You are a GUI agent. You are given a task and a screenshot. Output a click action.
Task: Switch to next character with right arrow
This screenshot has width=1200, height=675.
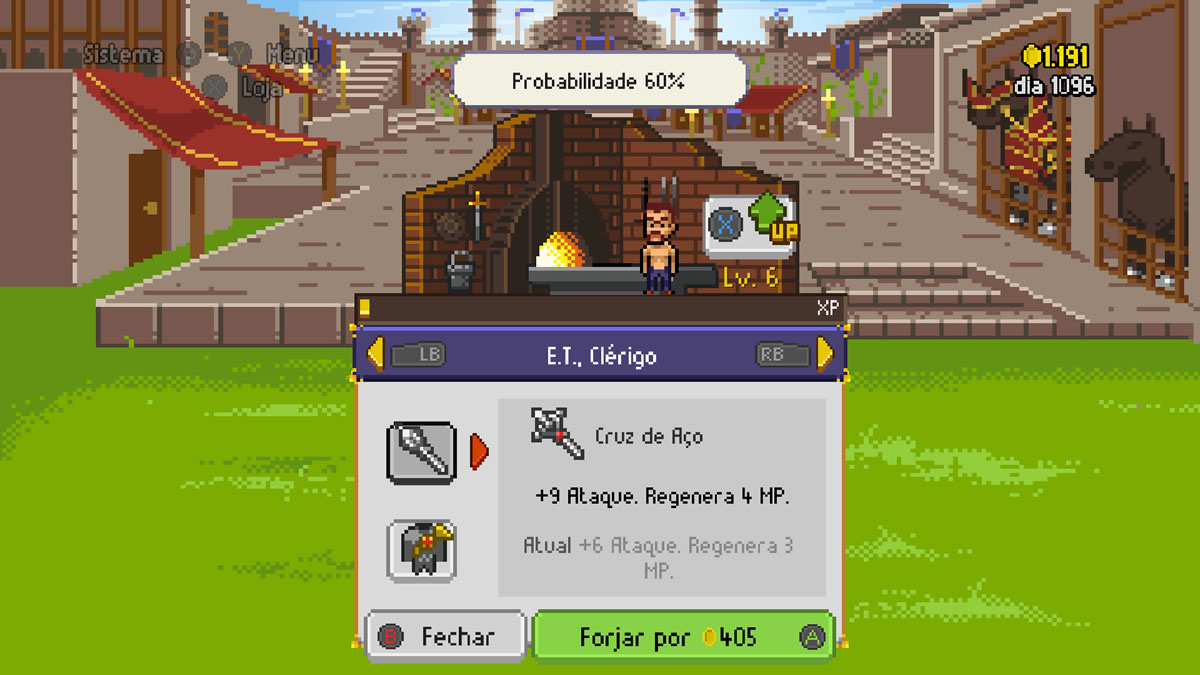pos(825,354)
